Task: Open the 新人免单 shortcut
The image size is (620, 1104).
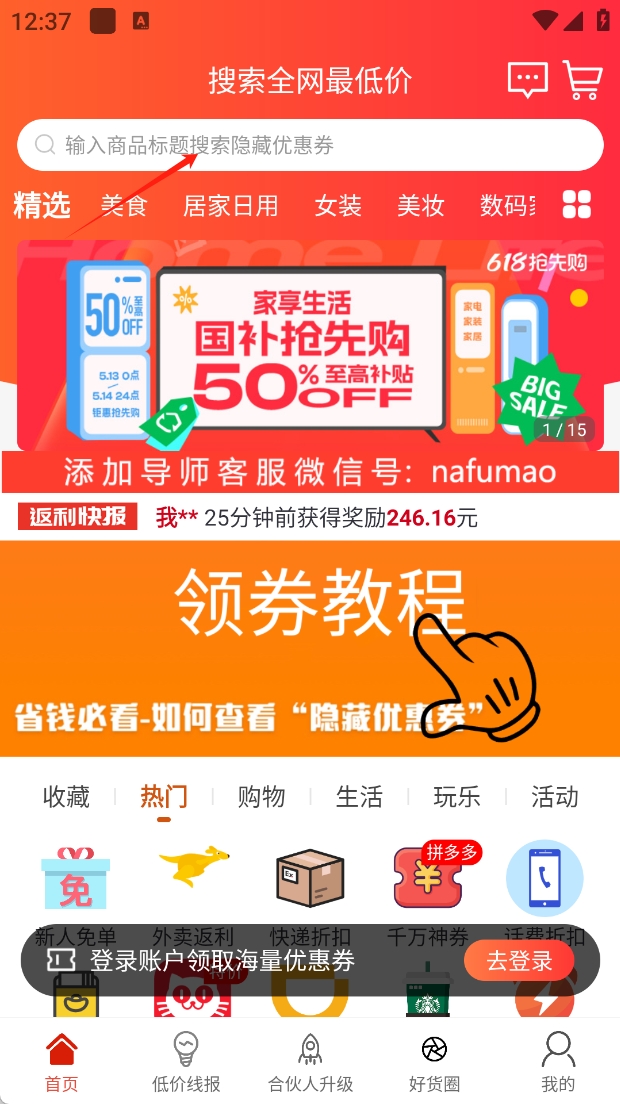Action: coord(76,880)
